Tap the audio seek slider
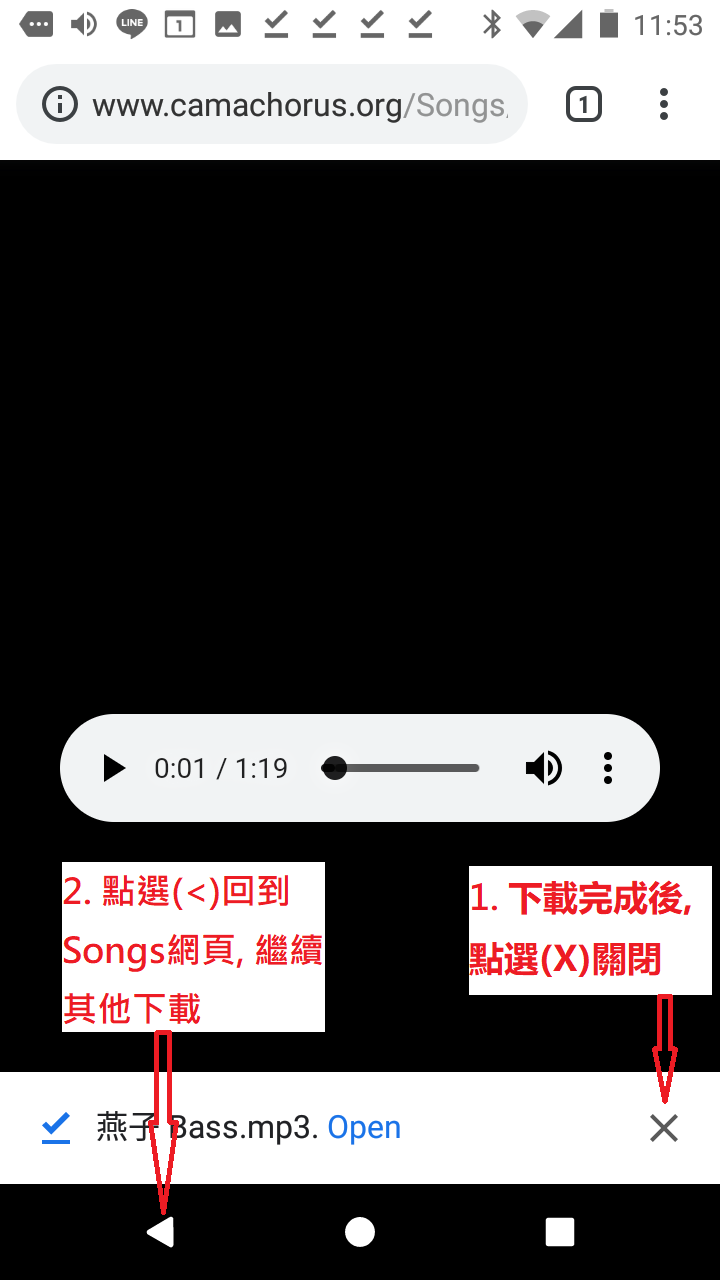Screen dimensions: 720x1280 click(x=401, y=768)
